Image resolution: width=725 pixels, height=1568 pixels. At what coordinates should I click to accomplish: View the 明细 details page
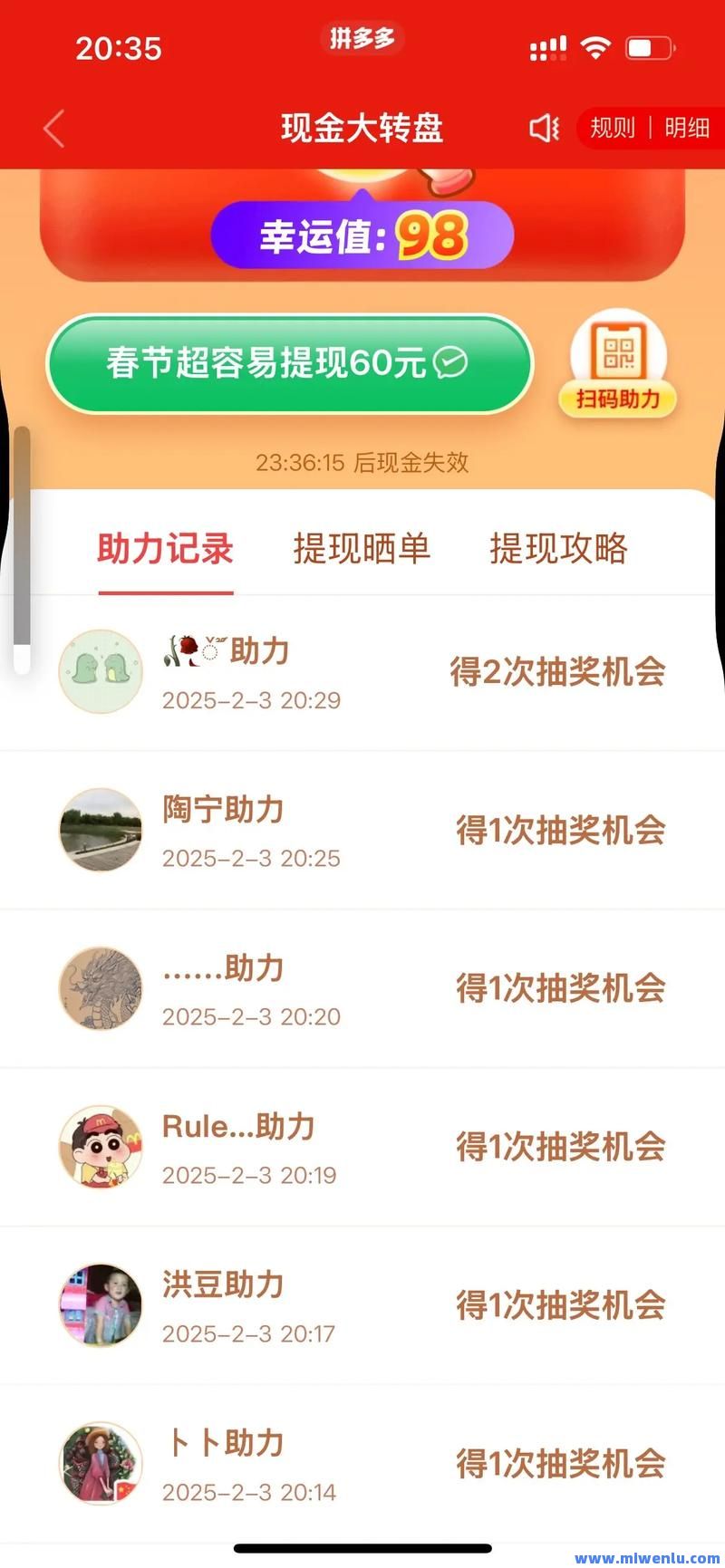click(686, 129)
